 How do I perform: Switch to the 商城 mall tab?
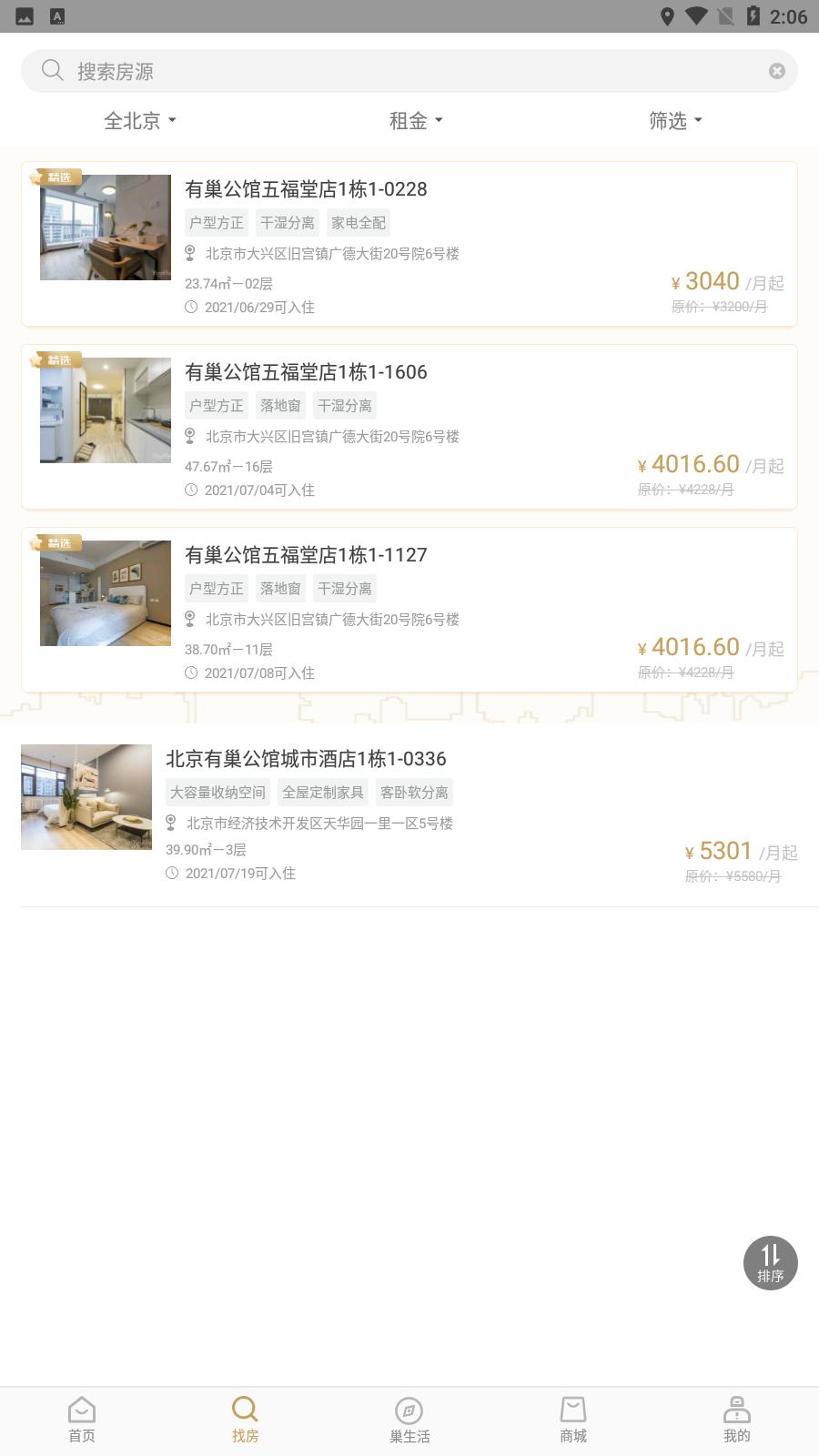point(573,1420)
